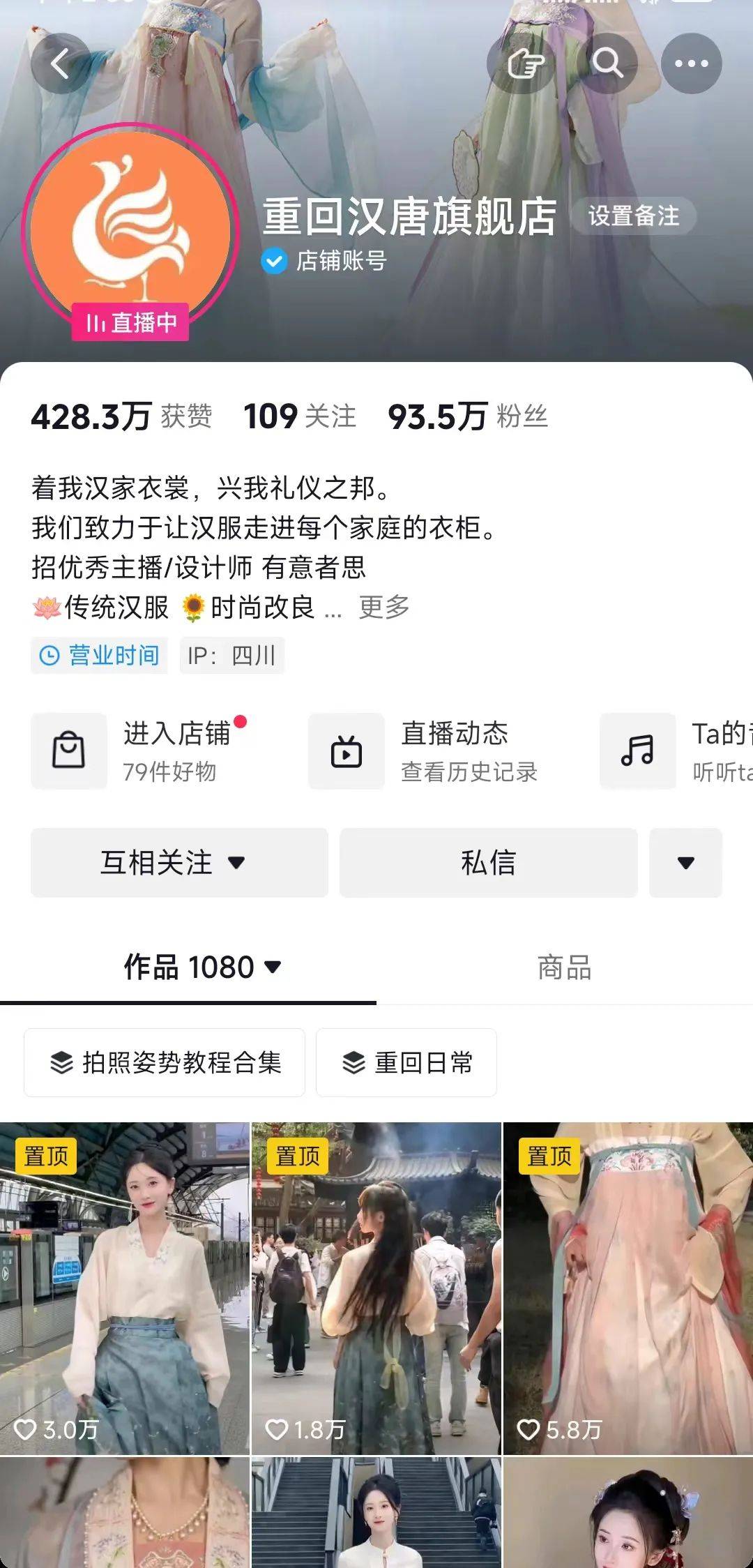Open the three-dot overflow menu
753x1568 pixels.
[691, 63]
